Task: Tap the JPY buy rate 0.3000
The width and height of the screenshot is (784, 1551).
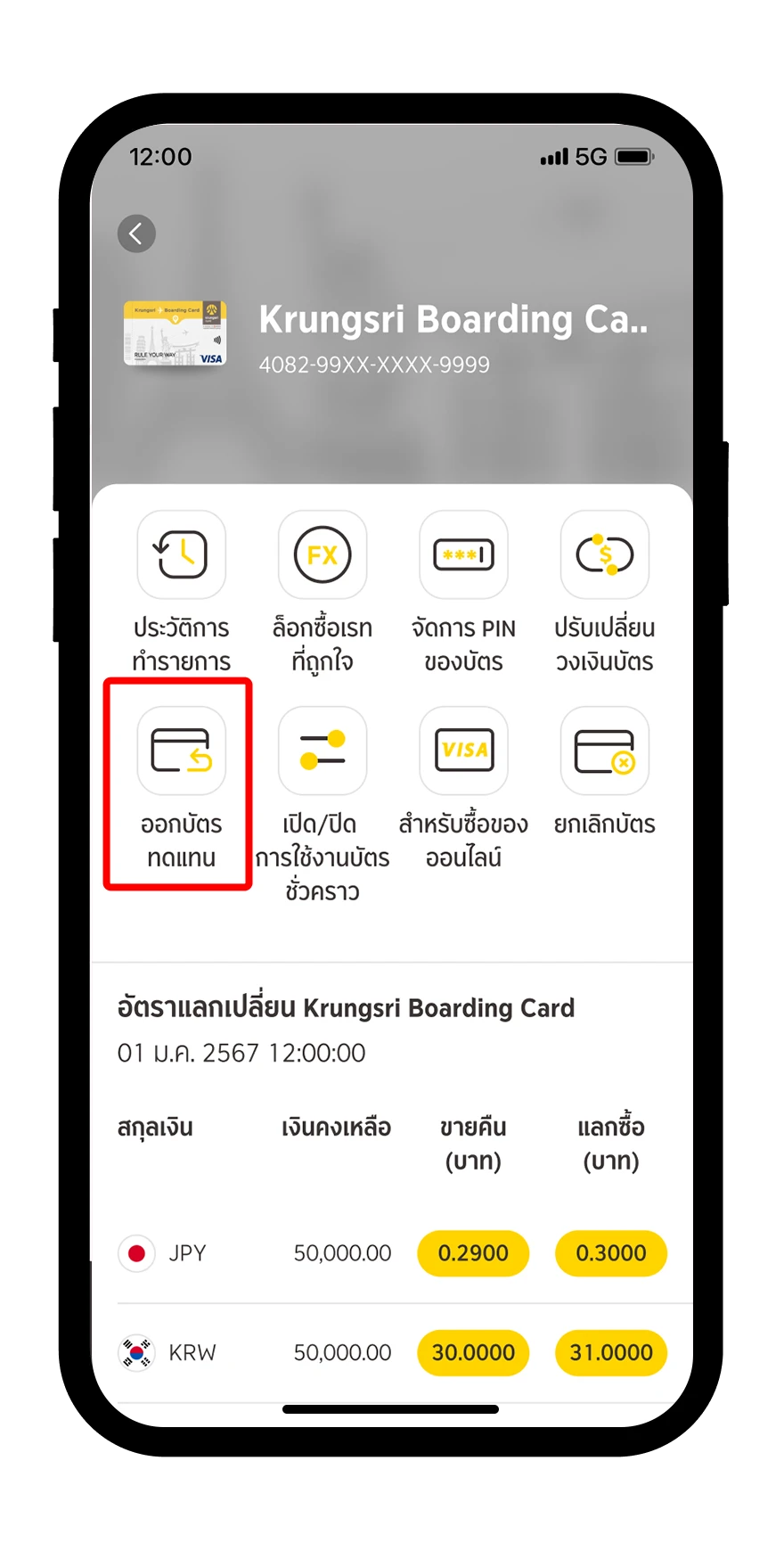Action: tap(611, 1252)
